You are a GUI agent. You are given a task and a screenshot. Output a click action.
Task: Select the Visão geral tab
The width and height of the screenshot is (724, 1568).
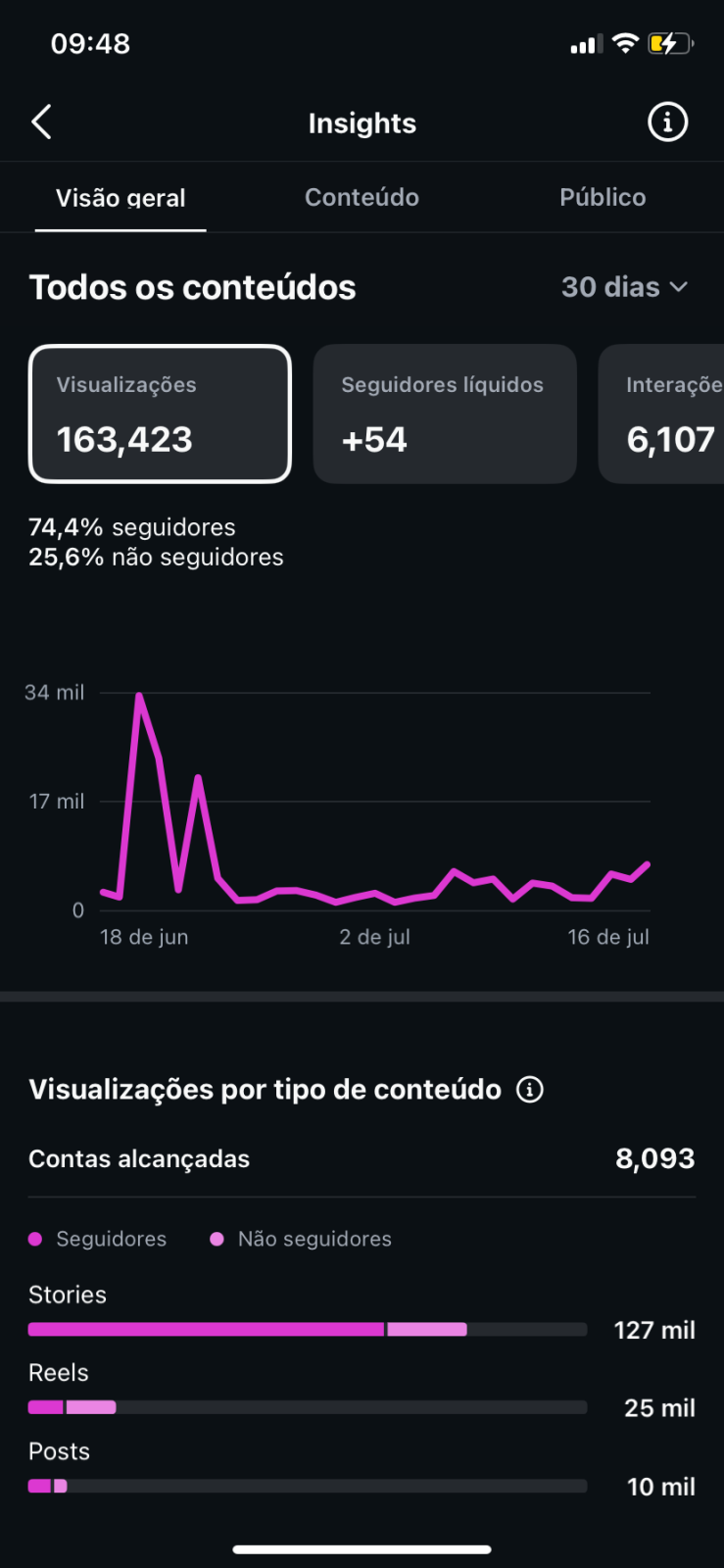[x=121, y=198]
